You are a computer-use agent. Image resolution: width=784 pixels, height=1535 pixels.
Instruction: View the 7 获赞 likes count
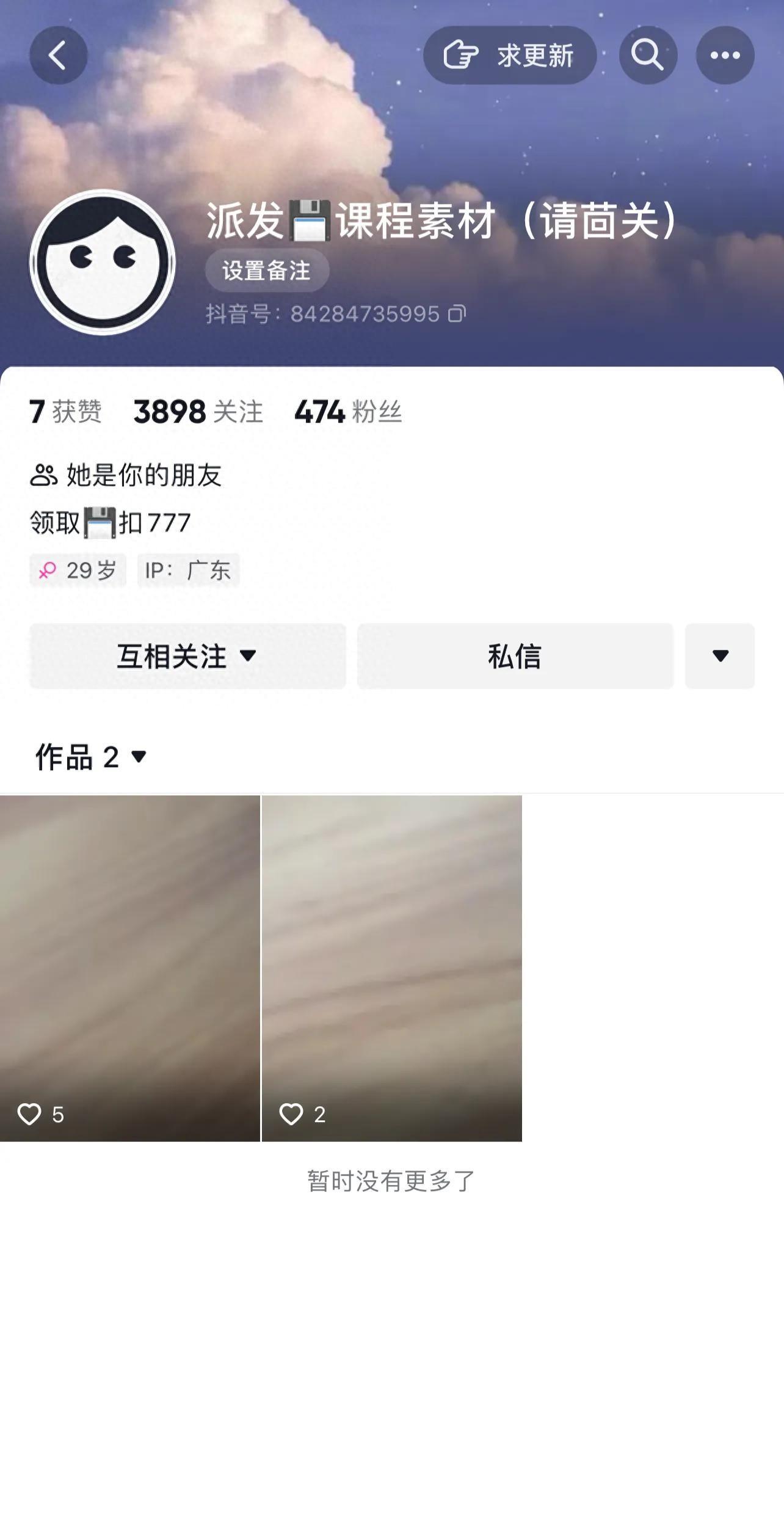65,412
